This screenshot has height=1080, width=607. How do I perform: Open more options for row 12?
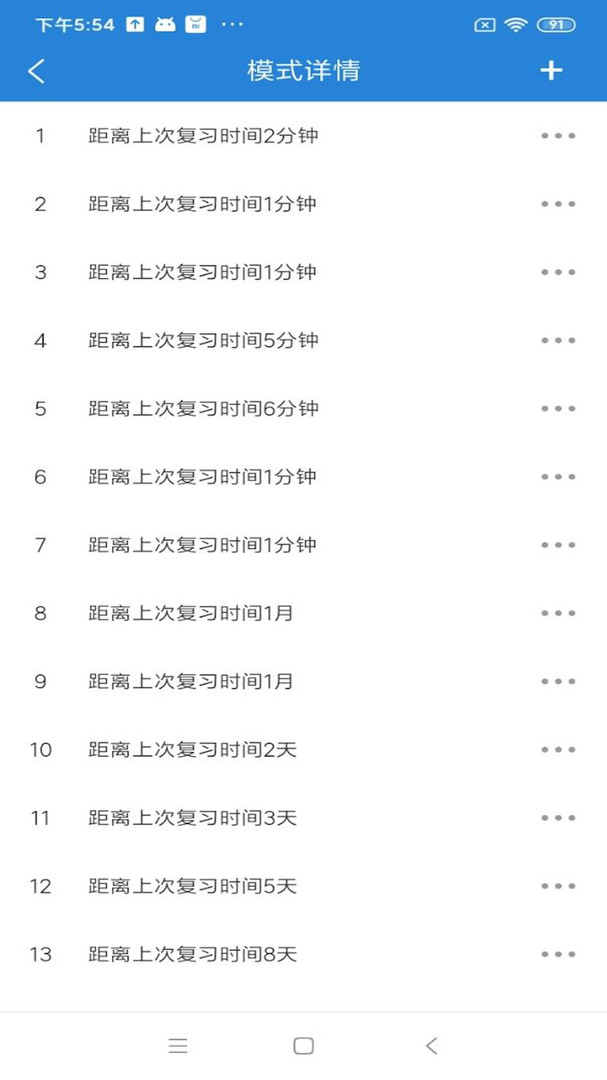[x=558, y=886]
